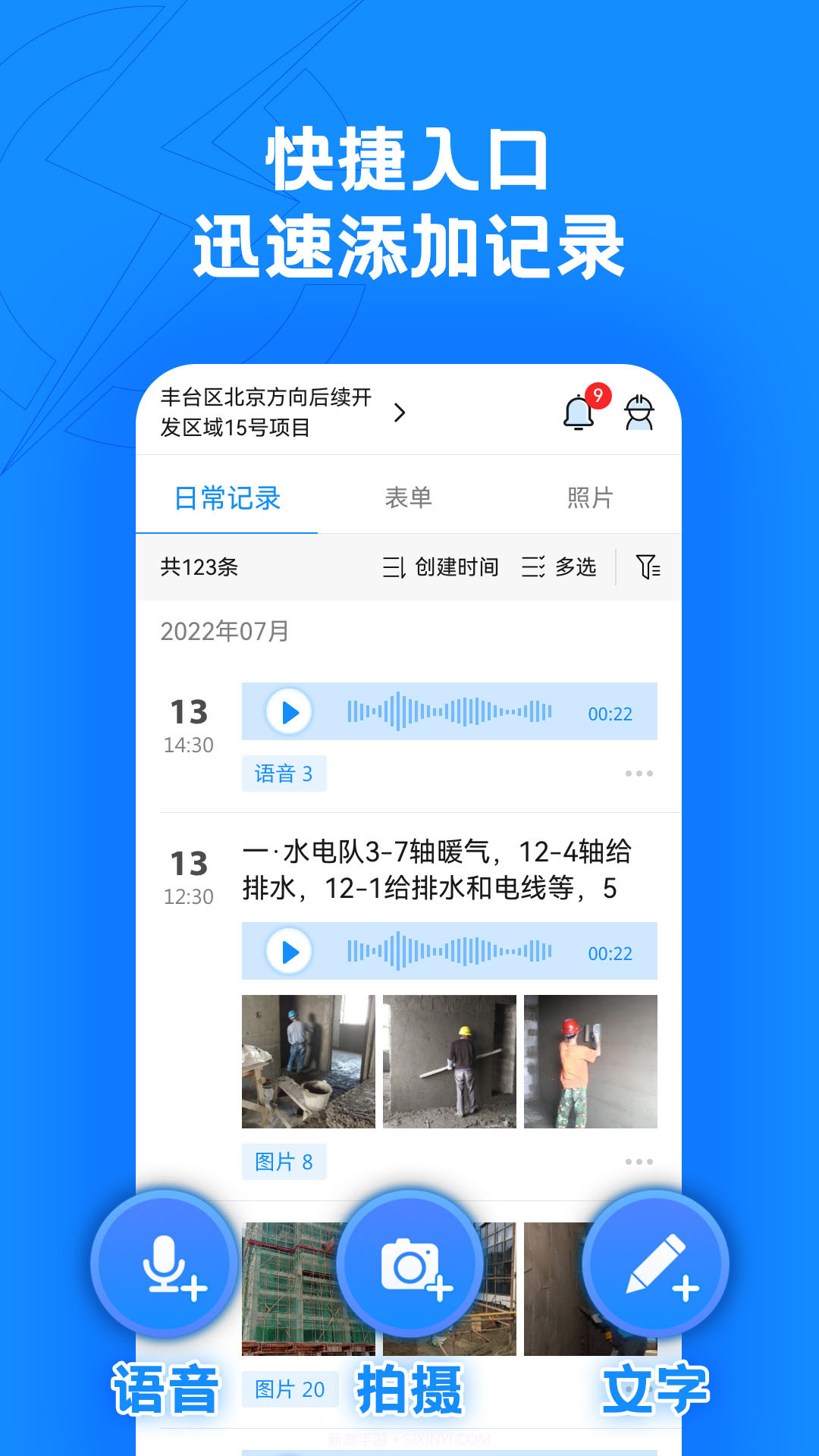Viewport: 819px width, 1456px height.
Task: Tap the safety helmet profile icon
Action: tap(639, 412)
